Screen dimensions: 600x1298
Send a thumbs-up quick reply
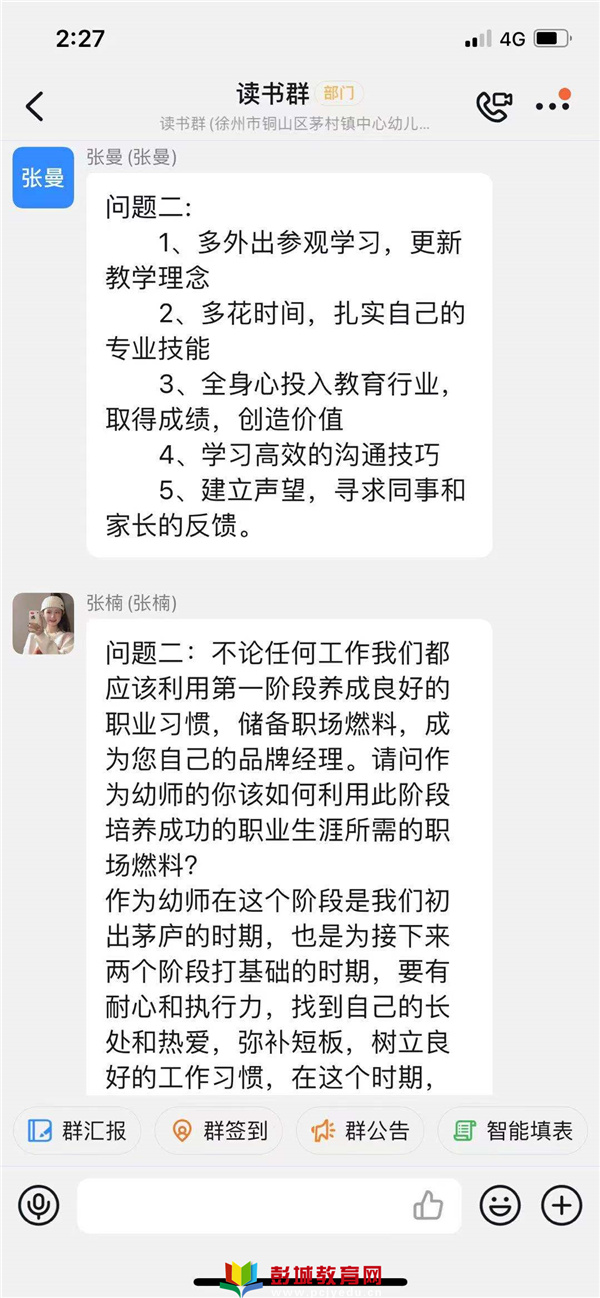[428, 1205]
